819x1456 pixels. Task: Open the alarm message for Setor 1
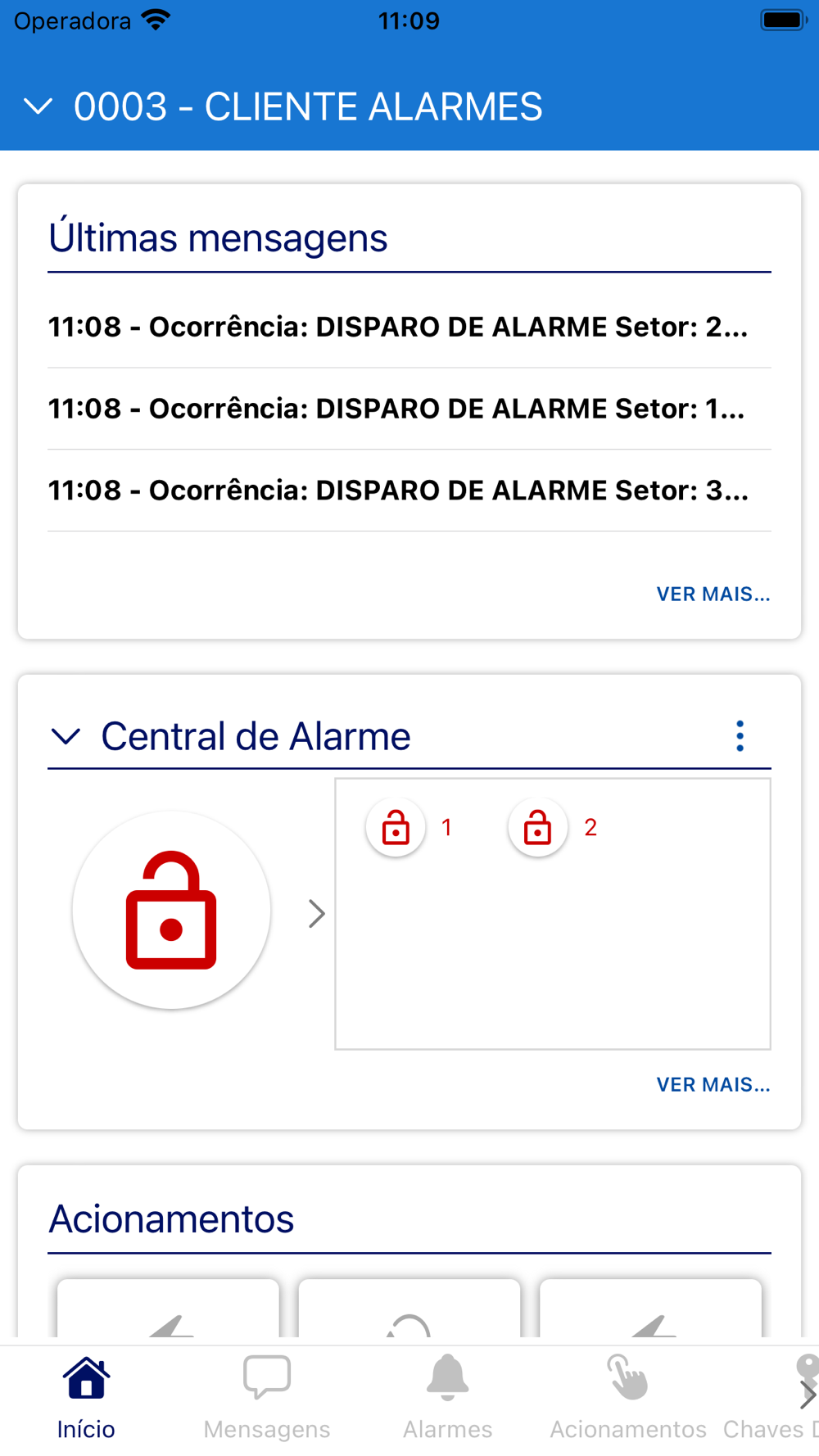[x=396, y=409]
